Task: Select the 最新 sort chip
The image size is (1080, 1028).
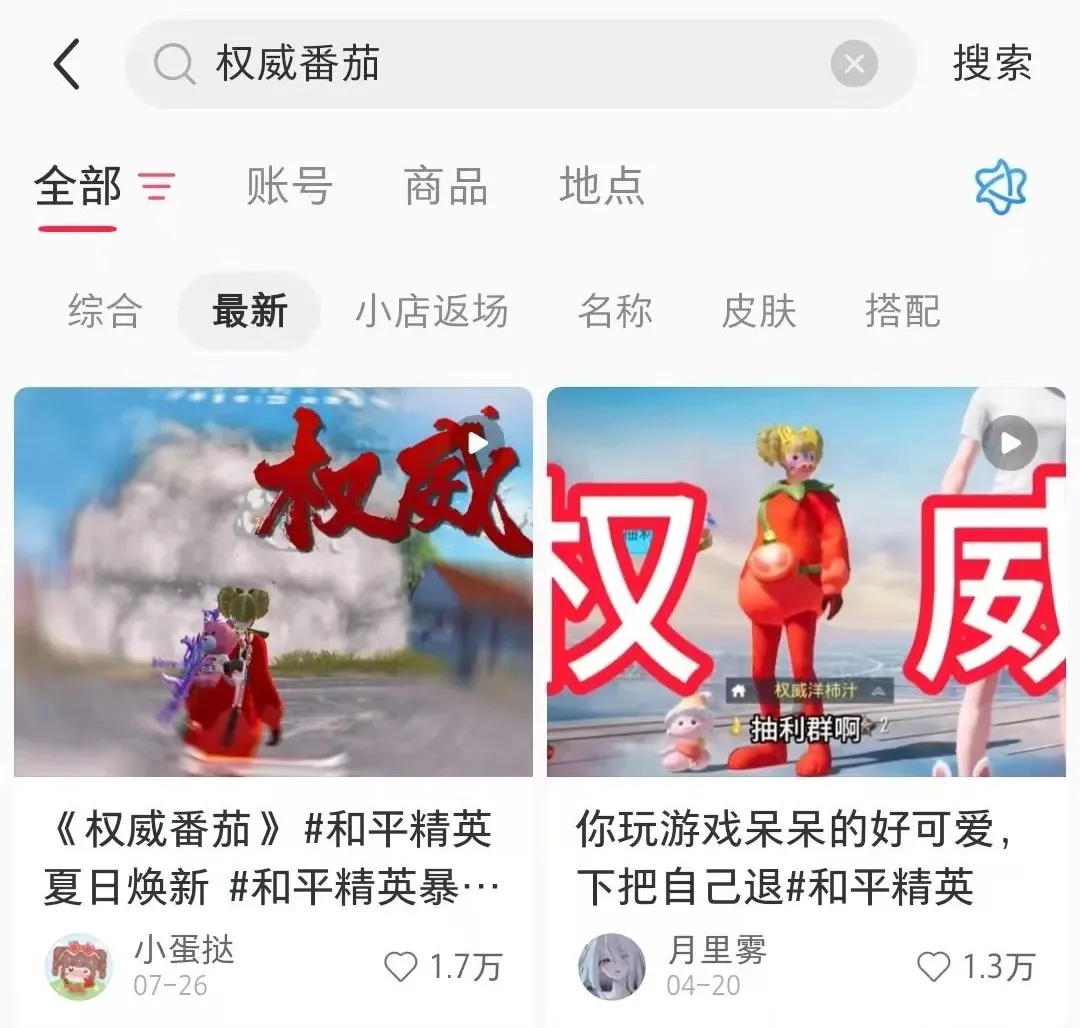Action: pos(249,311)
